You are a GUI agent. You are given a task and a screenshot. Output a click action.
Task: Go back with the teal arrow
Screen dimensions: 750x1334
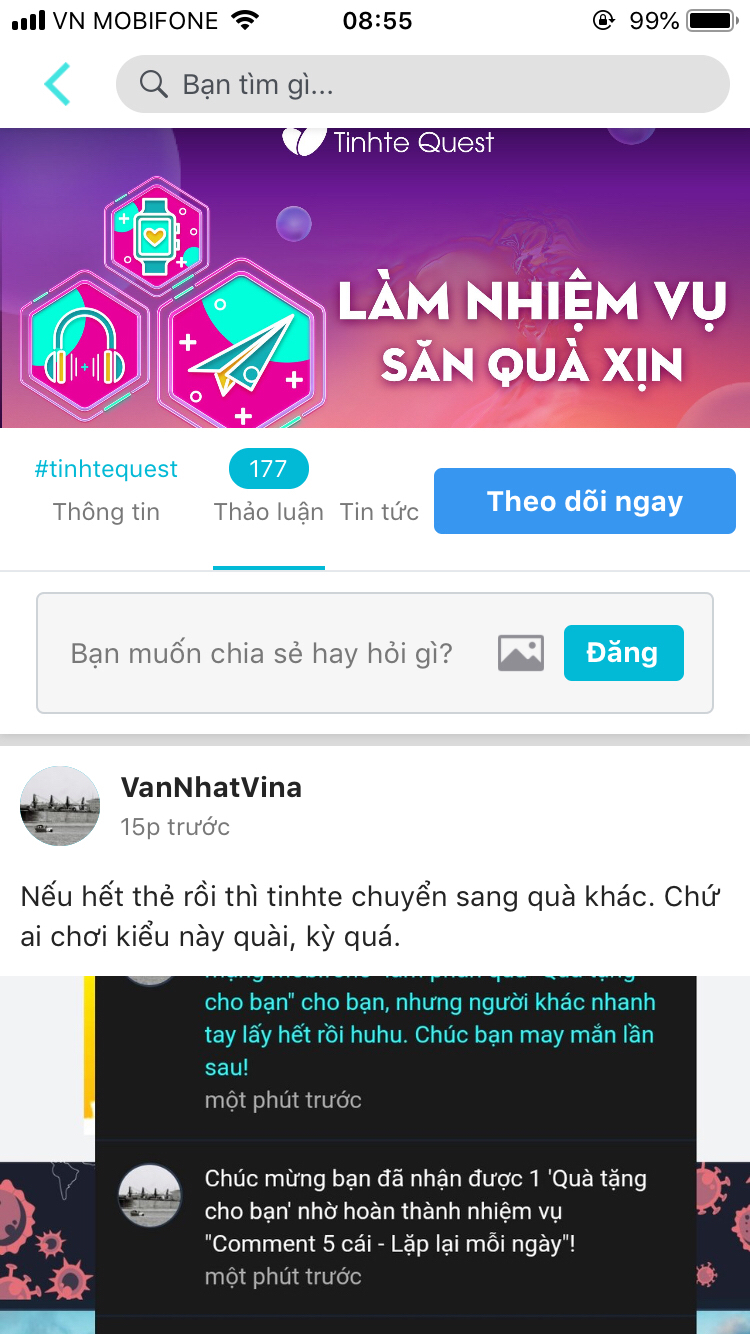(x=58, y=84)
